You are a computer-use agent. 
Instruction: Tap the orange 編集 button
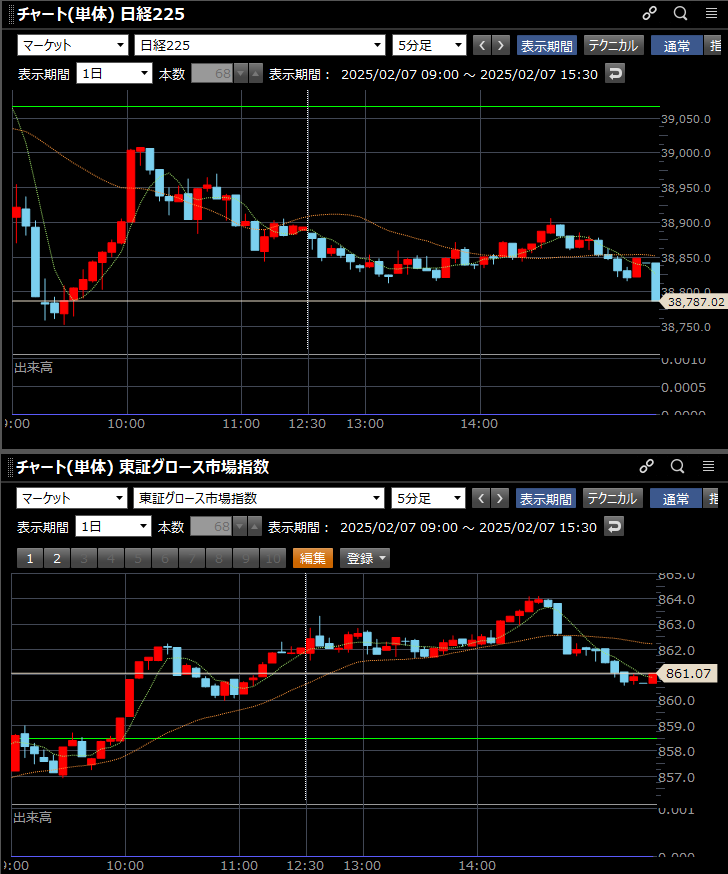[313, 558]
